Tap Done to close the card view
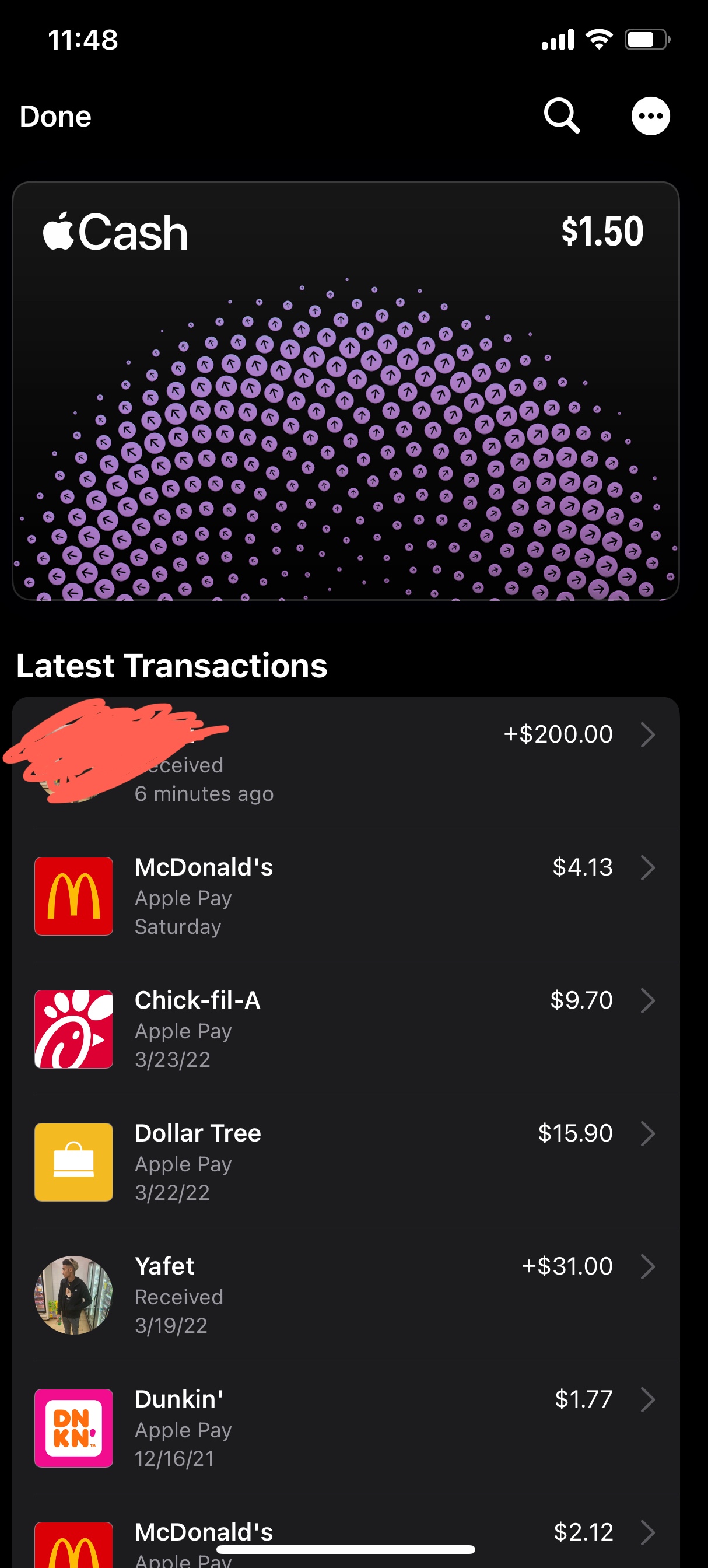The image size is (708, 1568). tap(55, 116)
